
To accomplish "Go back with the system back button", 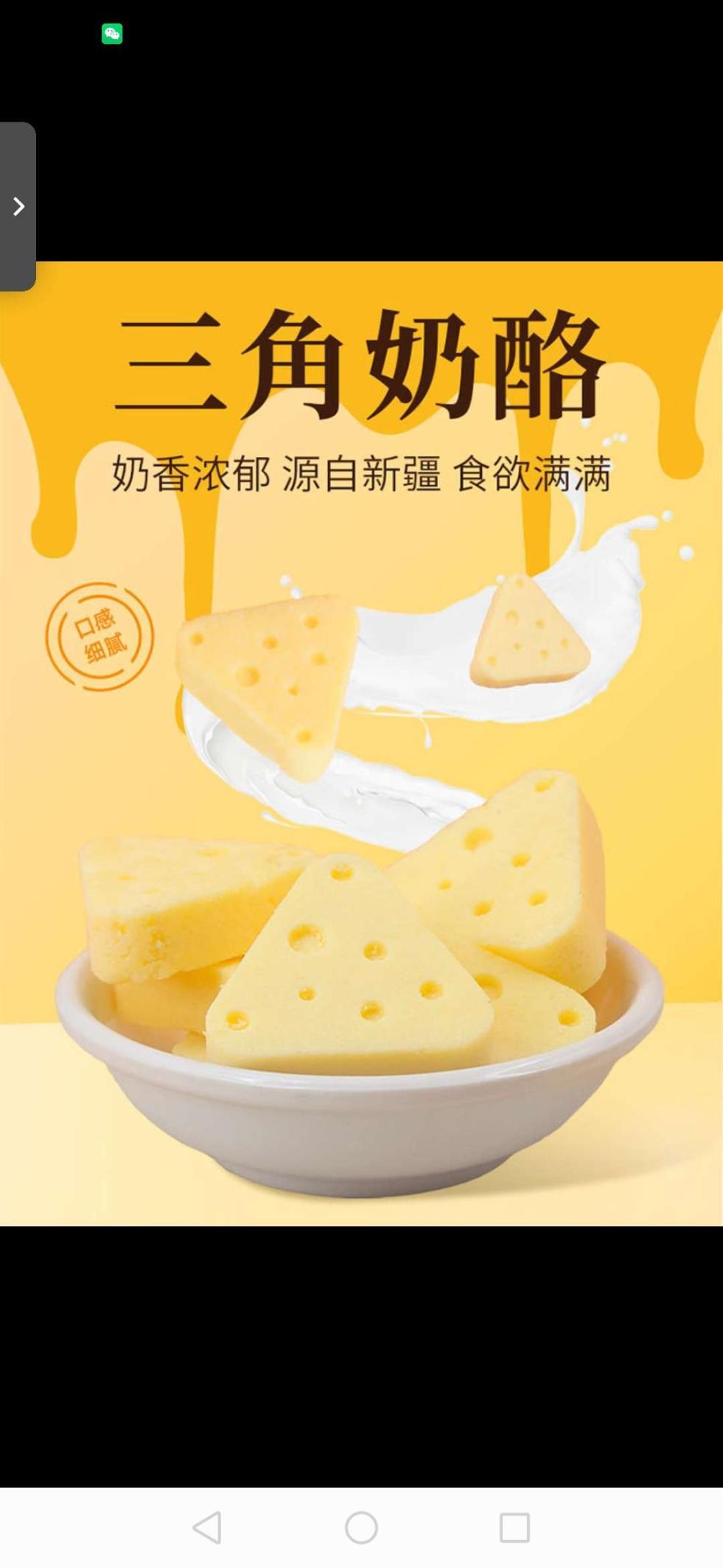I will pyautogui.click(x=208, y=1527).
